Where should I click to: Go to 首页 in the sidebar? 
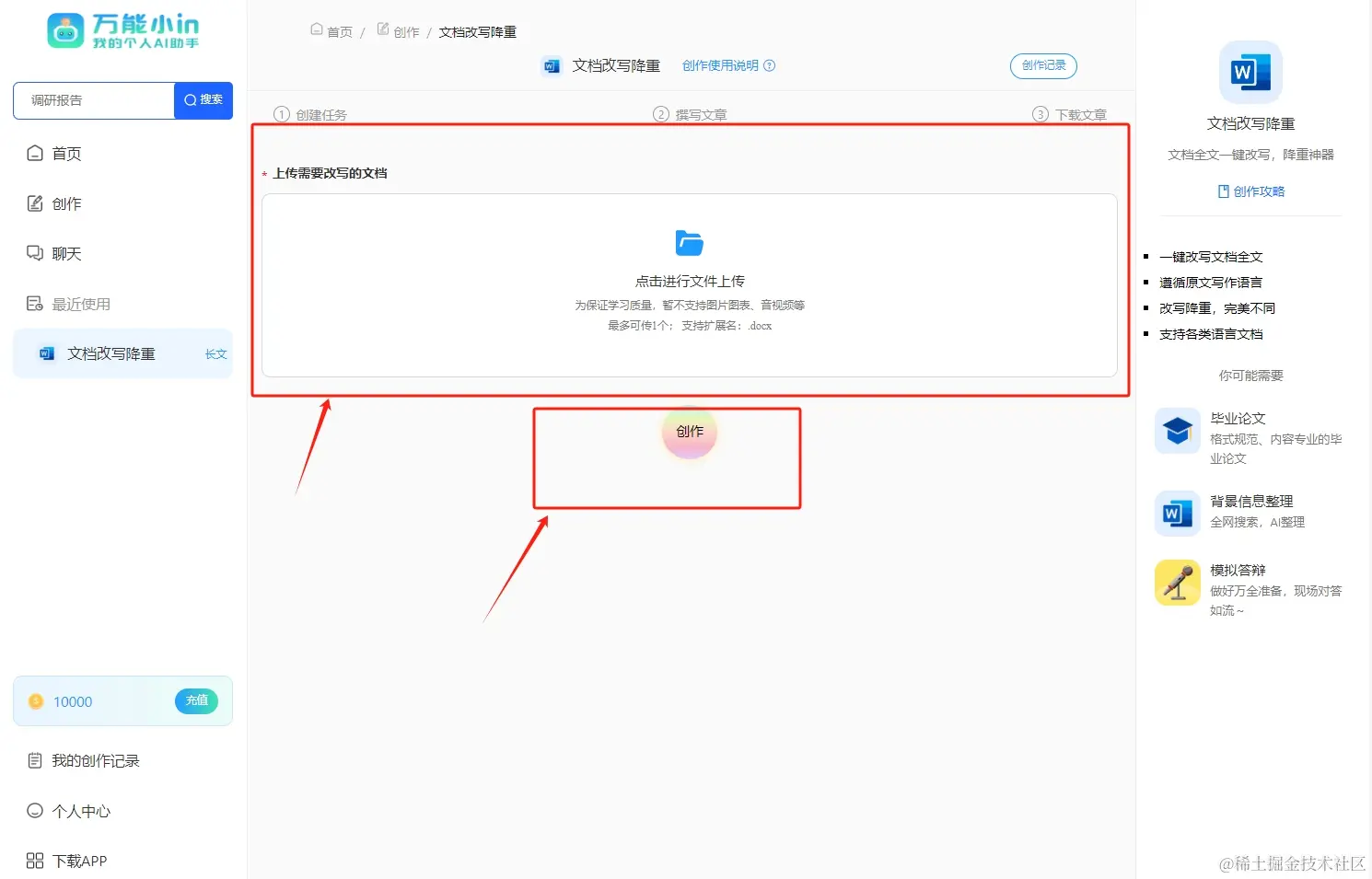coord(66,154)
